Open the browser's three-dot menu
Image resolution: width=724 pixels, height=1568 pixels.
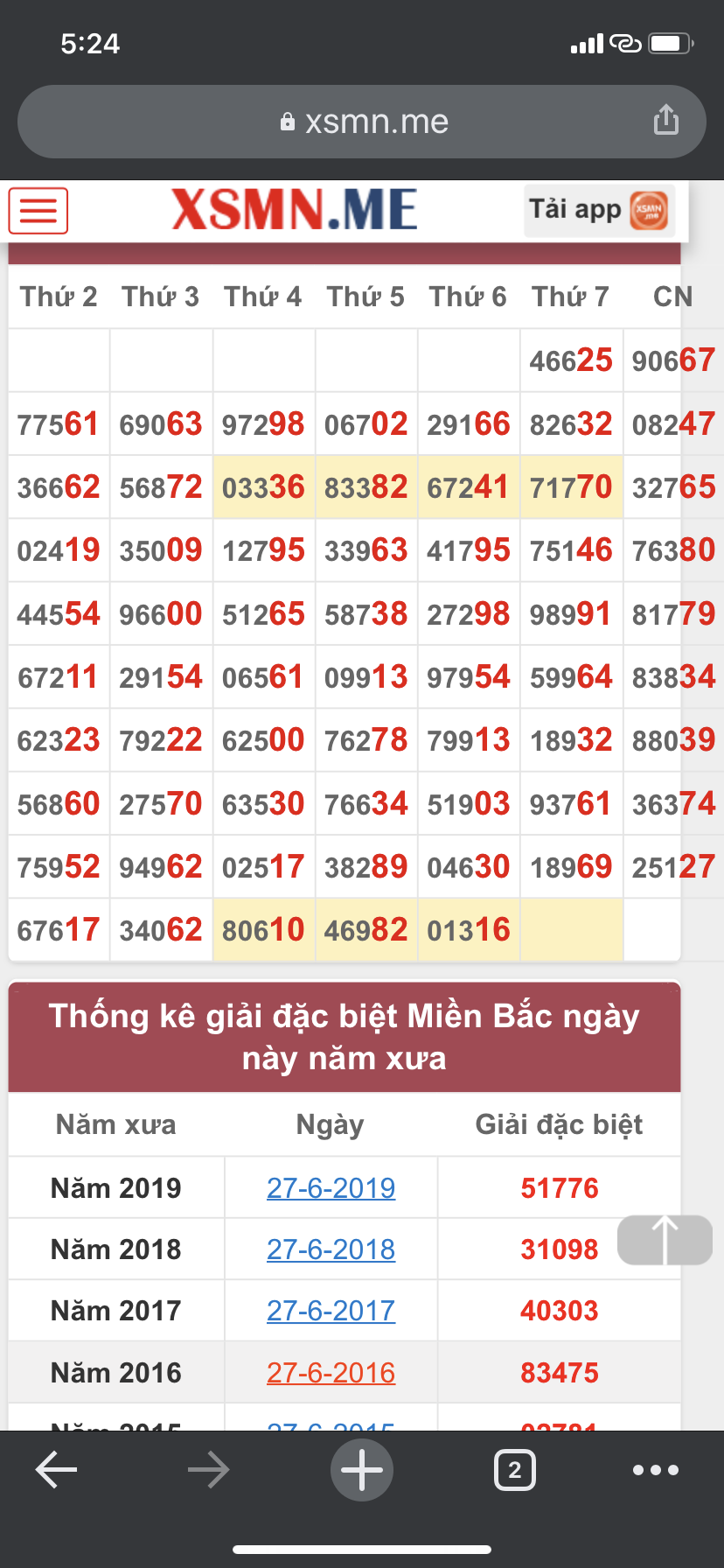click(656, 1470)
